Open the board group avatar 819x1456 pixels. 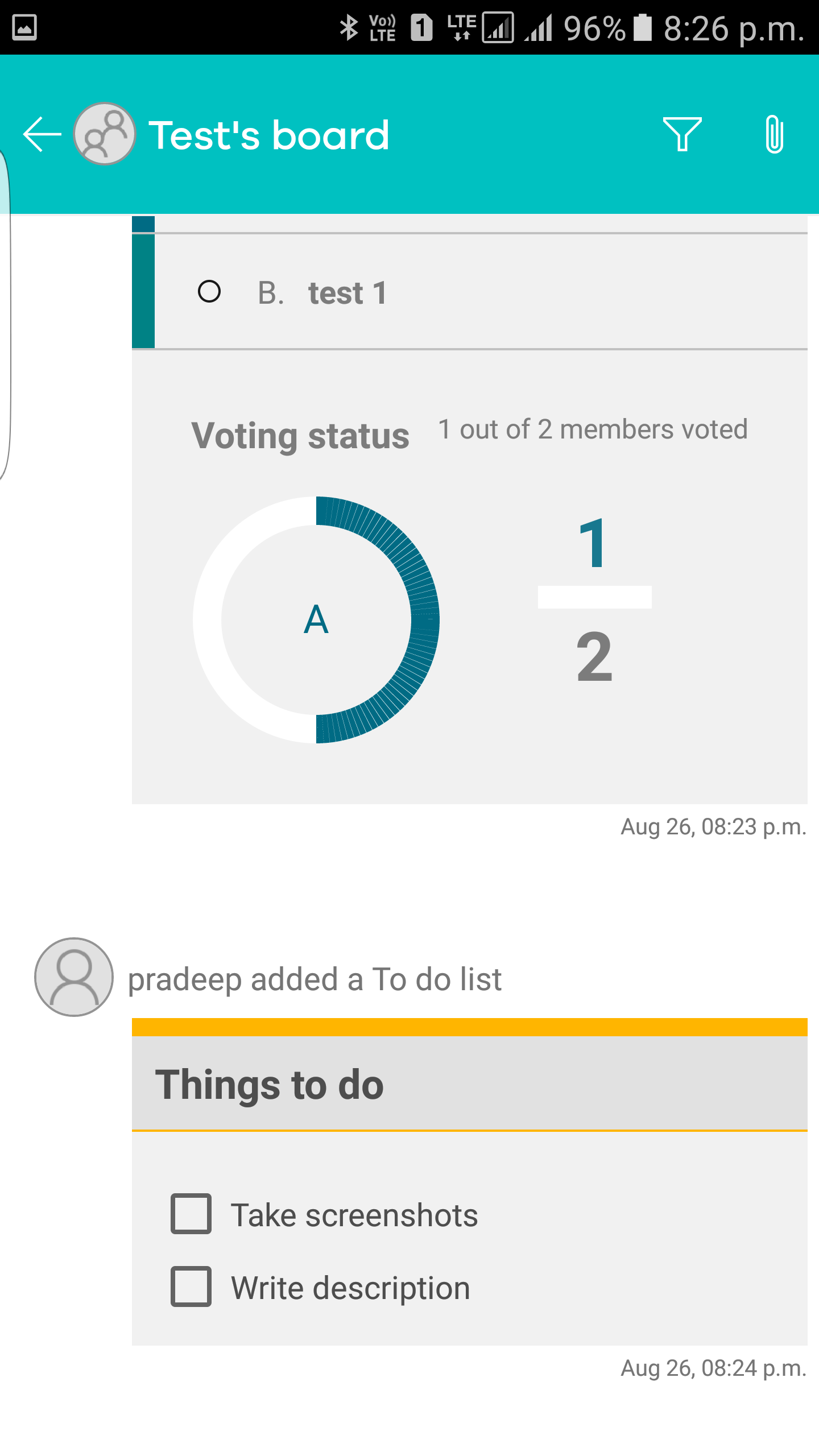coord(105,134)
